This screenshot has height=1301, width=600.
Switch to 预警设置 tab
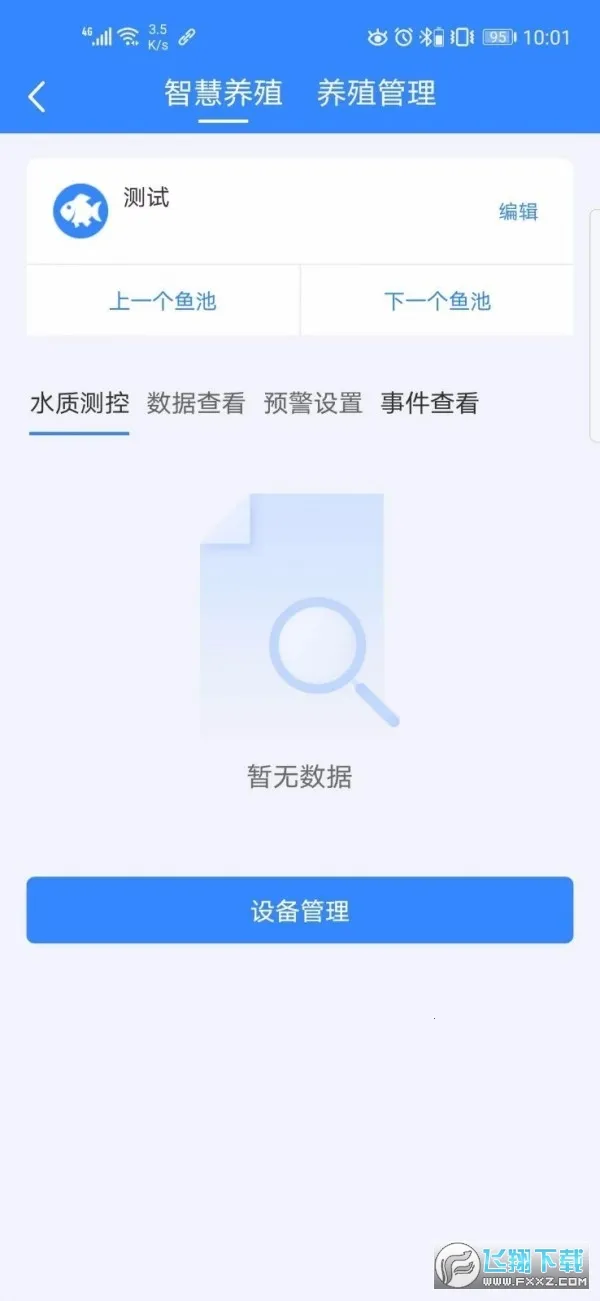pyautogui.click(x=313, y=404)
